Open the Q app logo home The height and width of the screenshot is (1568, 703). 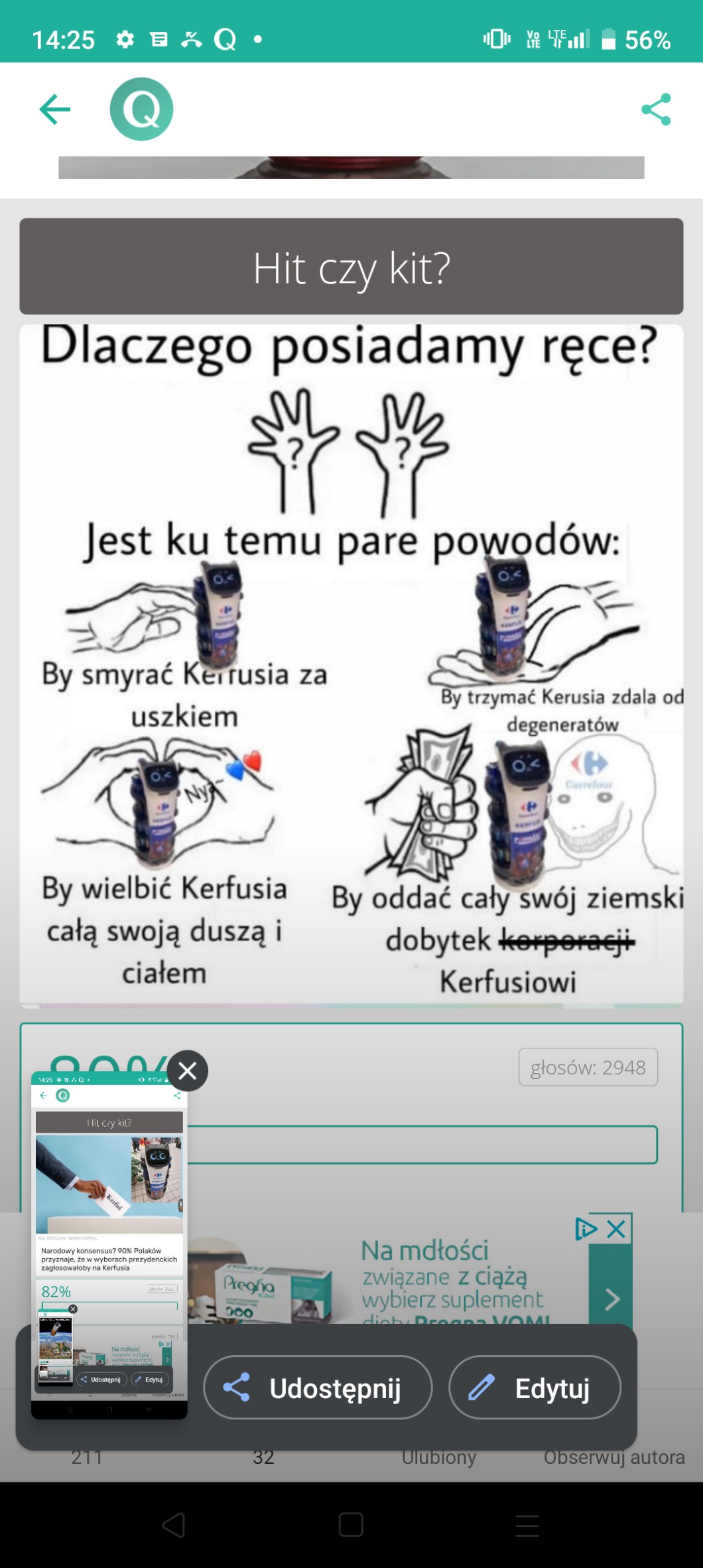pos(141,109)
